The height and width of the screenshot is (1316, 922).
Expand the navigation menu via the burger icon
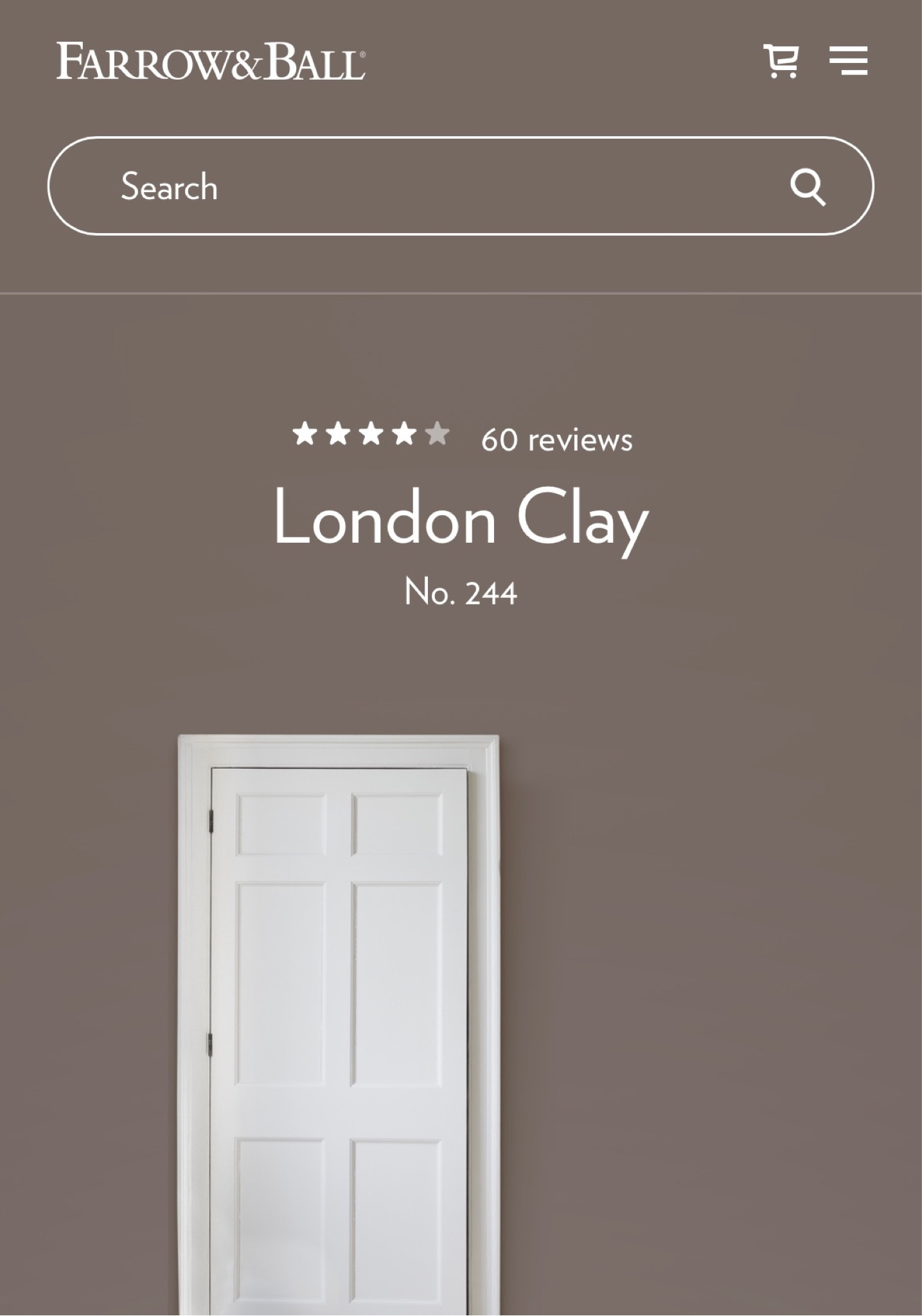(849, 61)
